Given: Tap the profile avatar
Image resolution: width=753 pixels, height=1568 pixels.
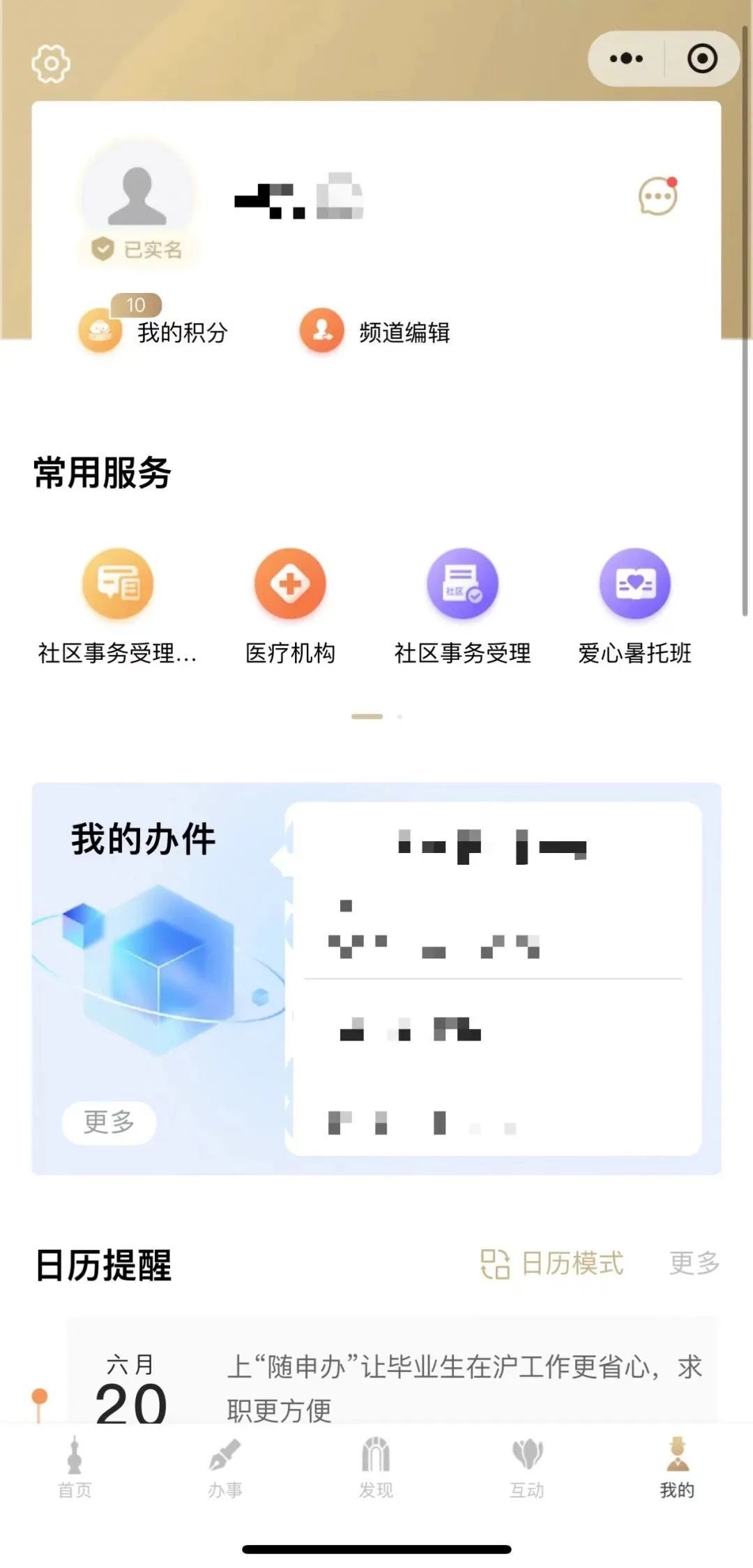Looking at the screenshot, I should pos(137,196).
